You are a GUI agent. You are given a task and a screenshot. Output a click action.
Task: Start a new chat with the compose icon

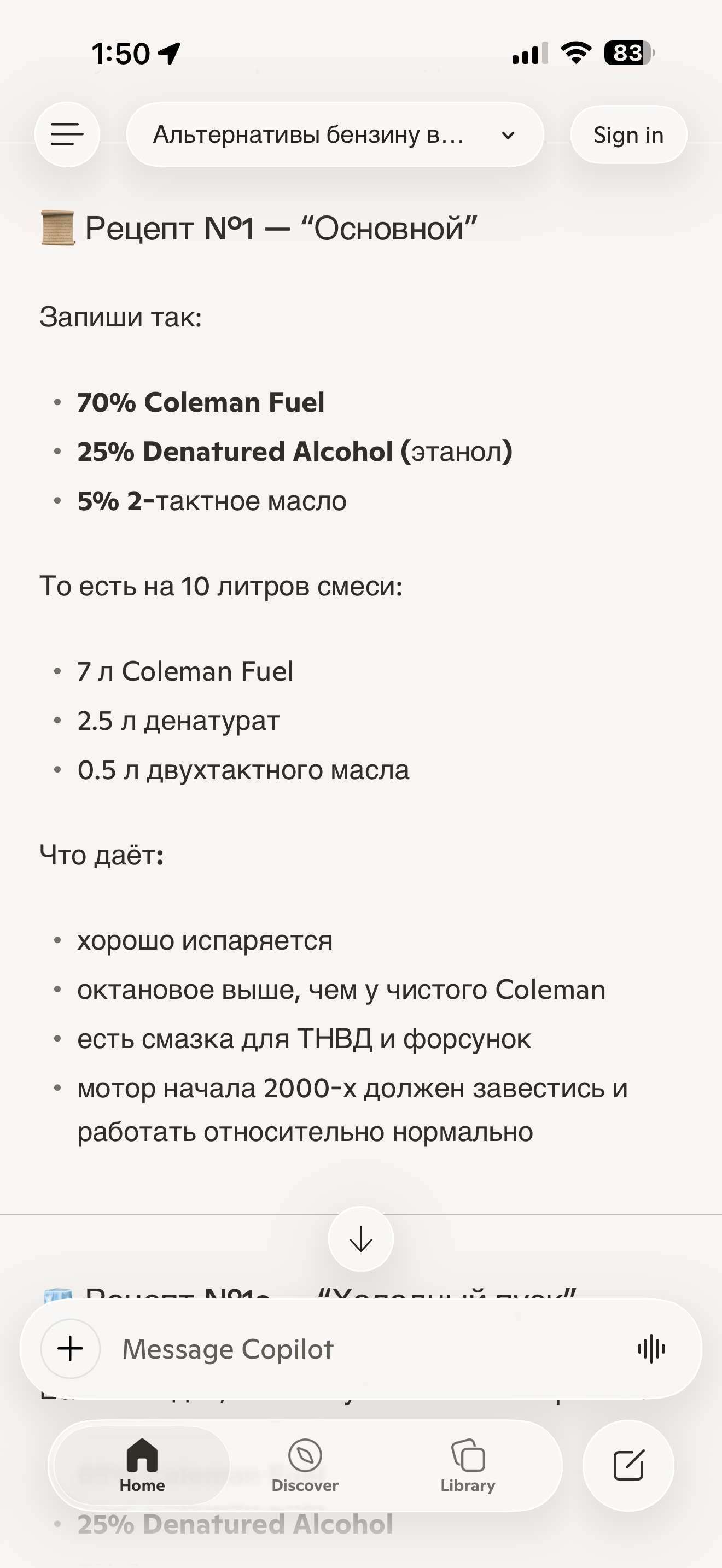tap(628, 1466)
